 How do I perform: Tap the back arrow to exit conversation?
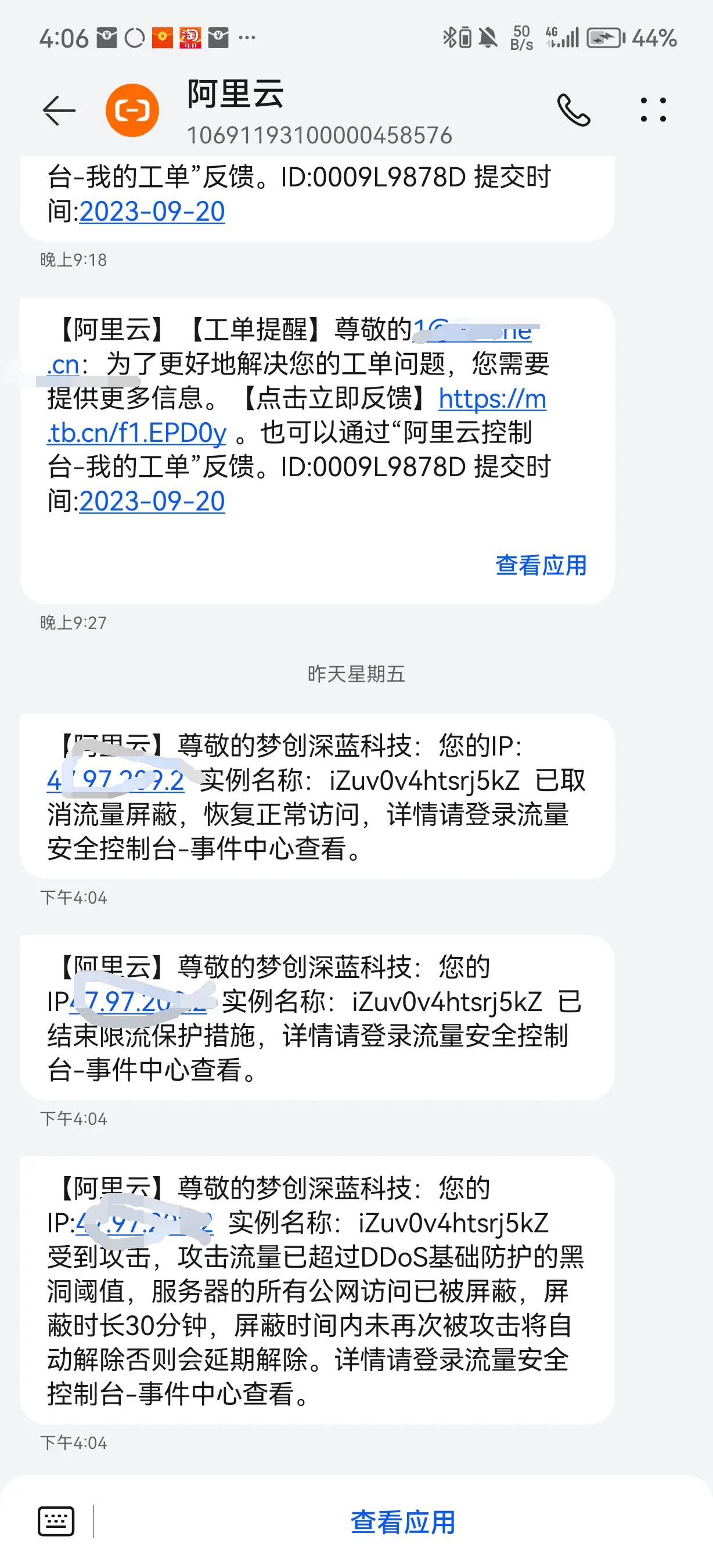pos(58,110)
